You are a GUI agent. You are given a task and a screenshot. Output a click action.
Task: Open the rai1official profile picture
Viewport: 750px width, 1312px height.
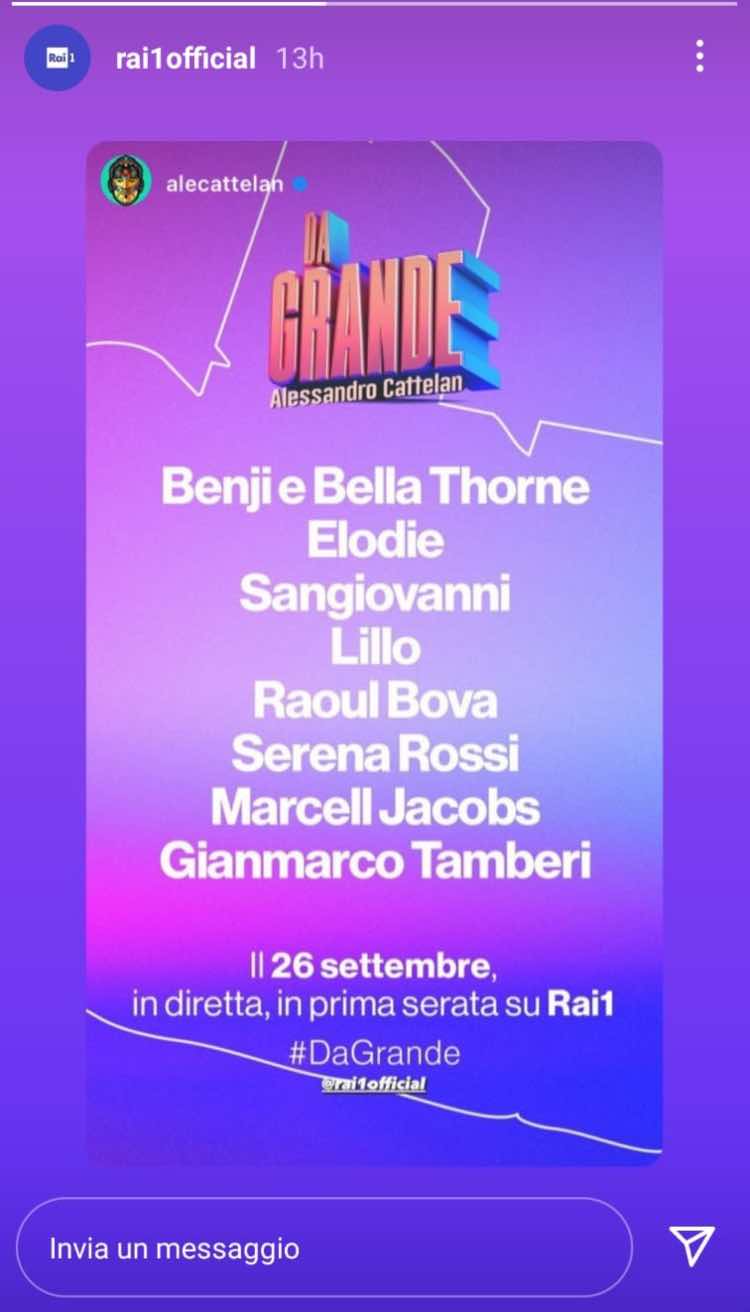[x=57, y=58]
